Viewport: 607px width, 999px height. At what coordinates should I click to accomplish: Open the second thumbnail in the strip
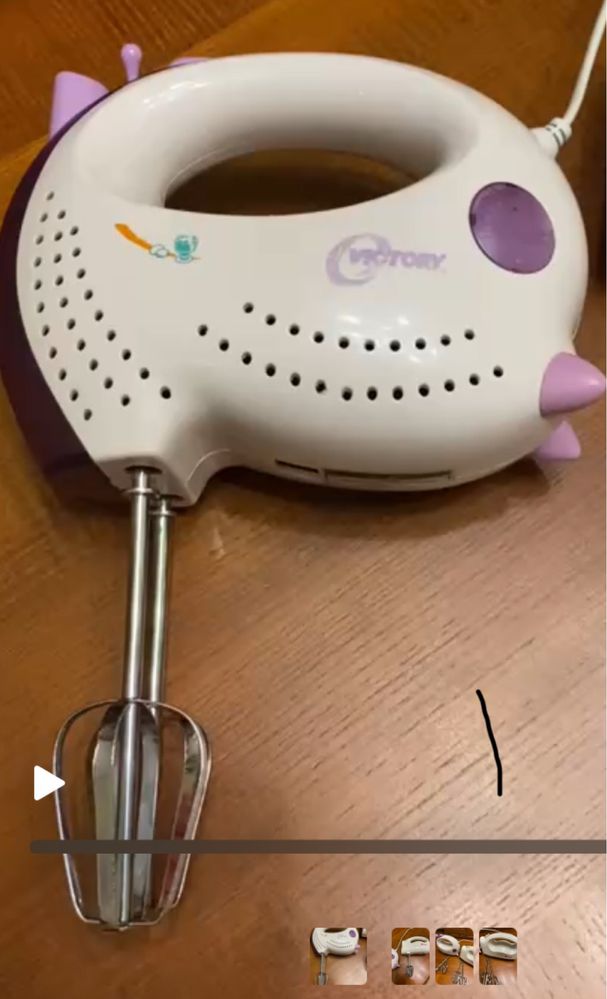click(410, 956)
